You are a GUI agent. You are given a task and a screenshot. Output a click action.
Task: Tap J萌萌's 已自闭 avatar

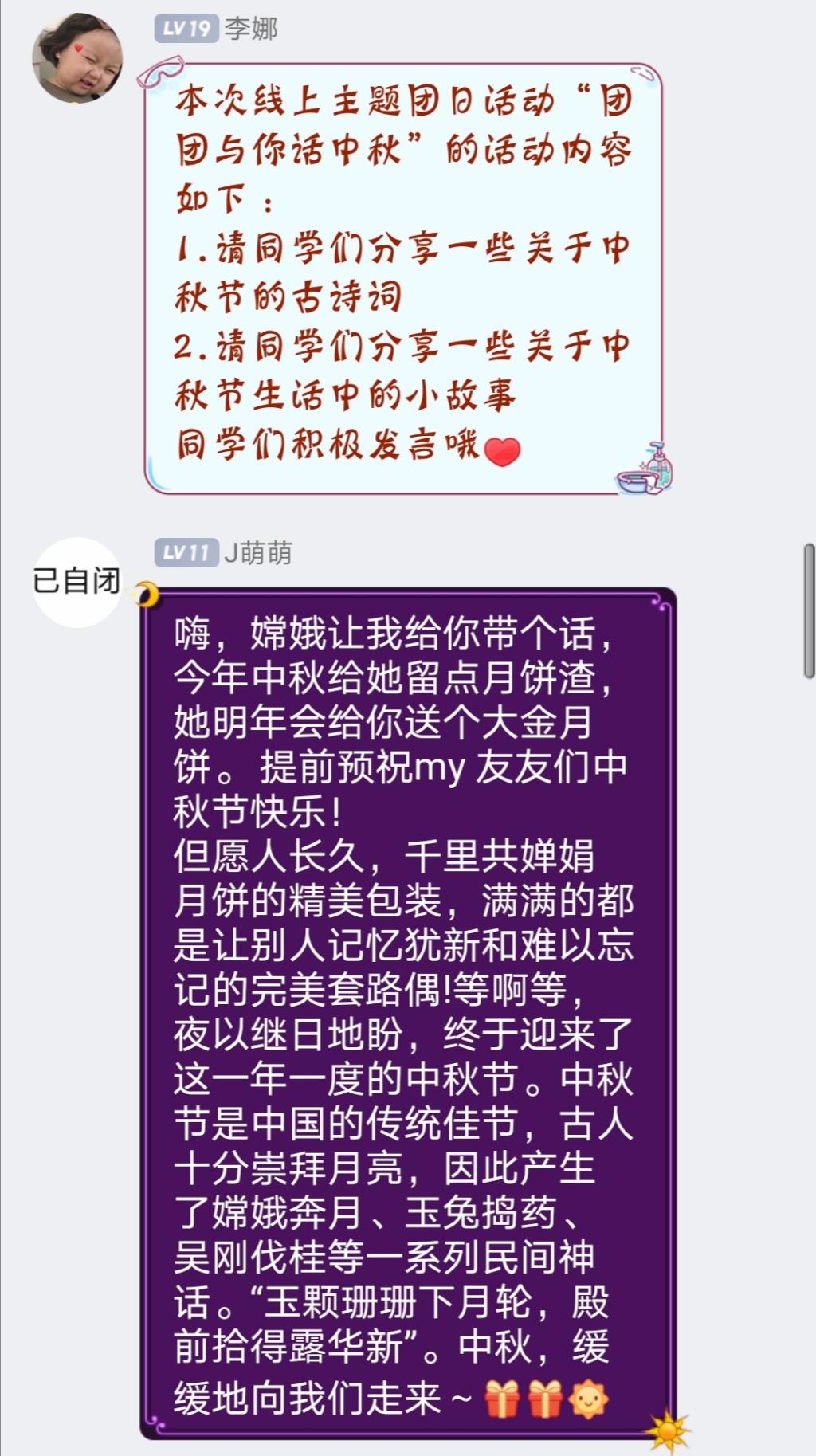coord(76,582)
